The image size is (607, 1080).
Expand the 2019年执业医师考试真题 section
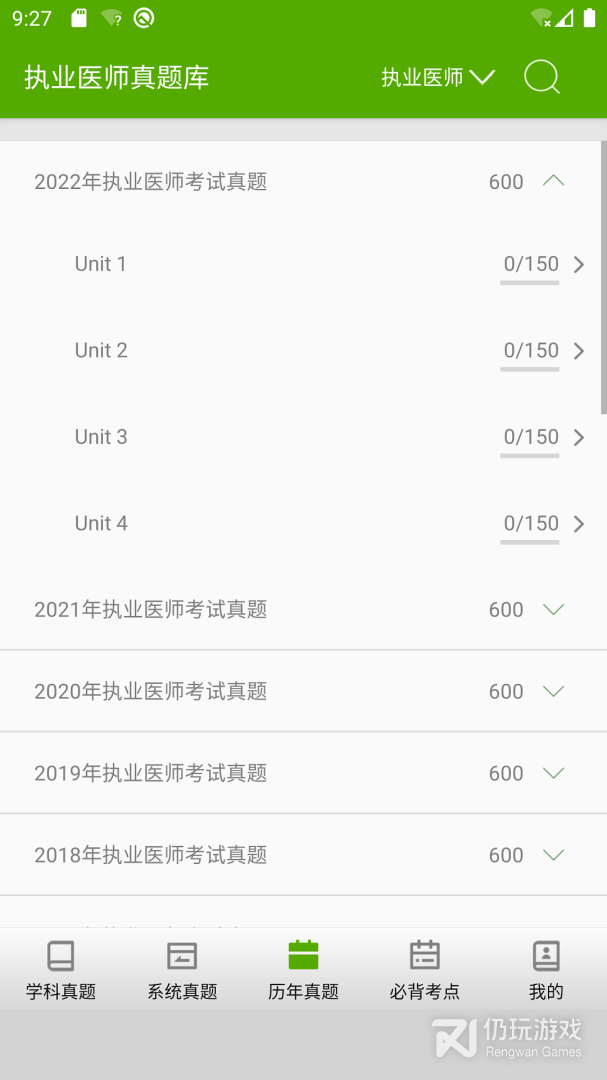[x=553, y=773]
